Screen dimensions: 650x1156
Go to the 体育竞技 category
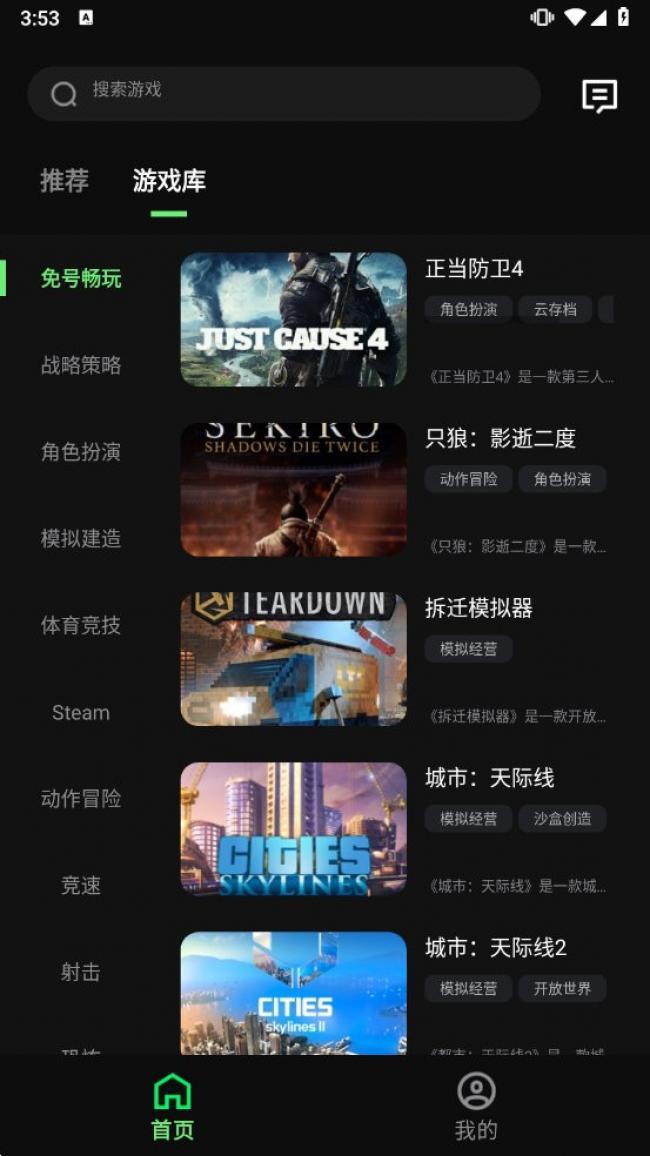(81, 625)
